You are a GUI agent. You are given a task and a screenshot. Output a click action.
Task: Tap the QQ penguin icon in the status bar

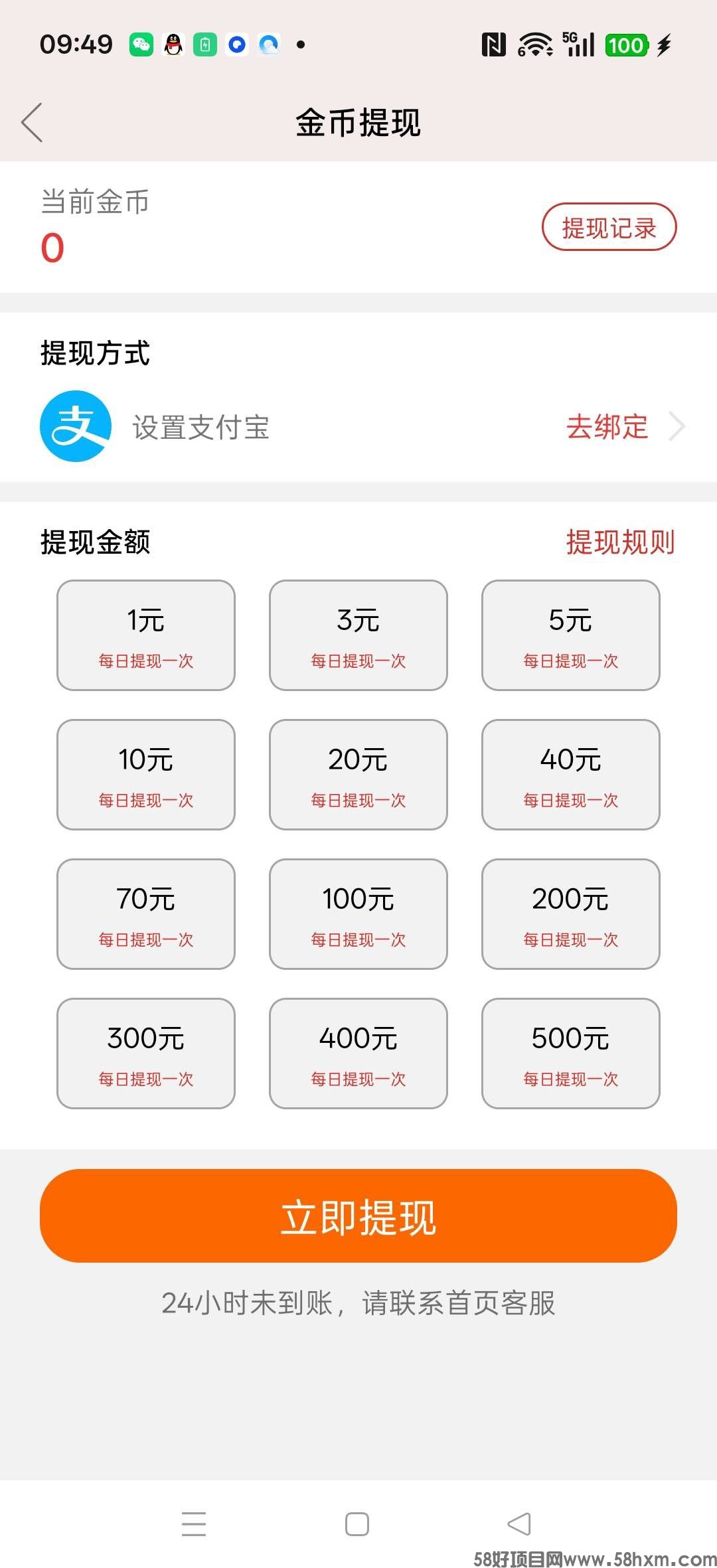click(173, 44)
